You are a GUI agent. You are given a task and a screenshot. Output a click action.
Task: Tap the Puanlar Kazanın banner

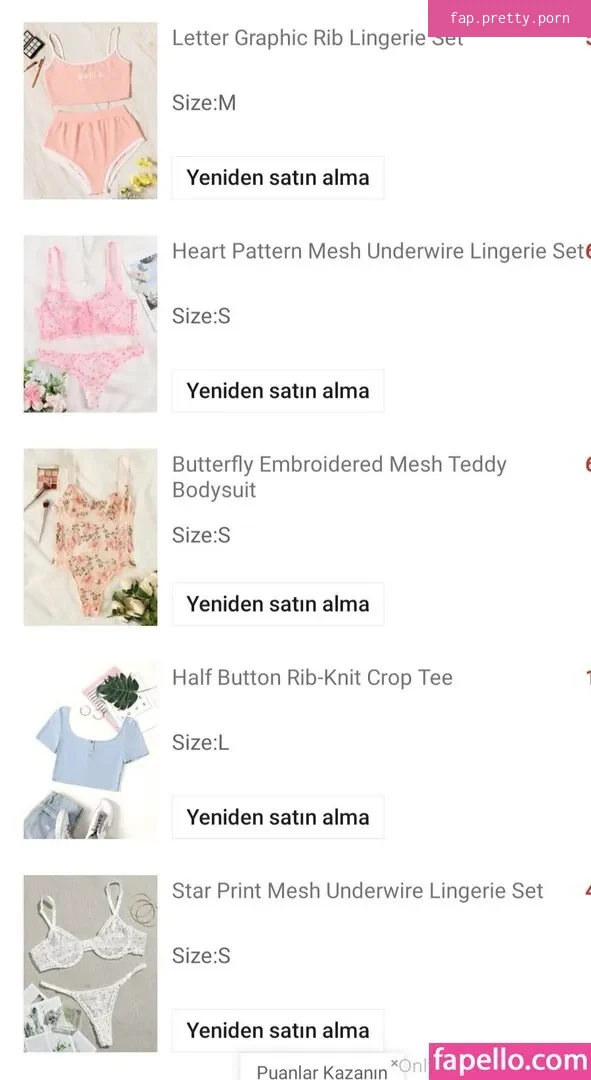click(322, 1069)
